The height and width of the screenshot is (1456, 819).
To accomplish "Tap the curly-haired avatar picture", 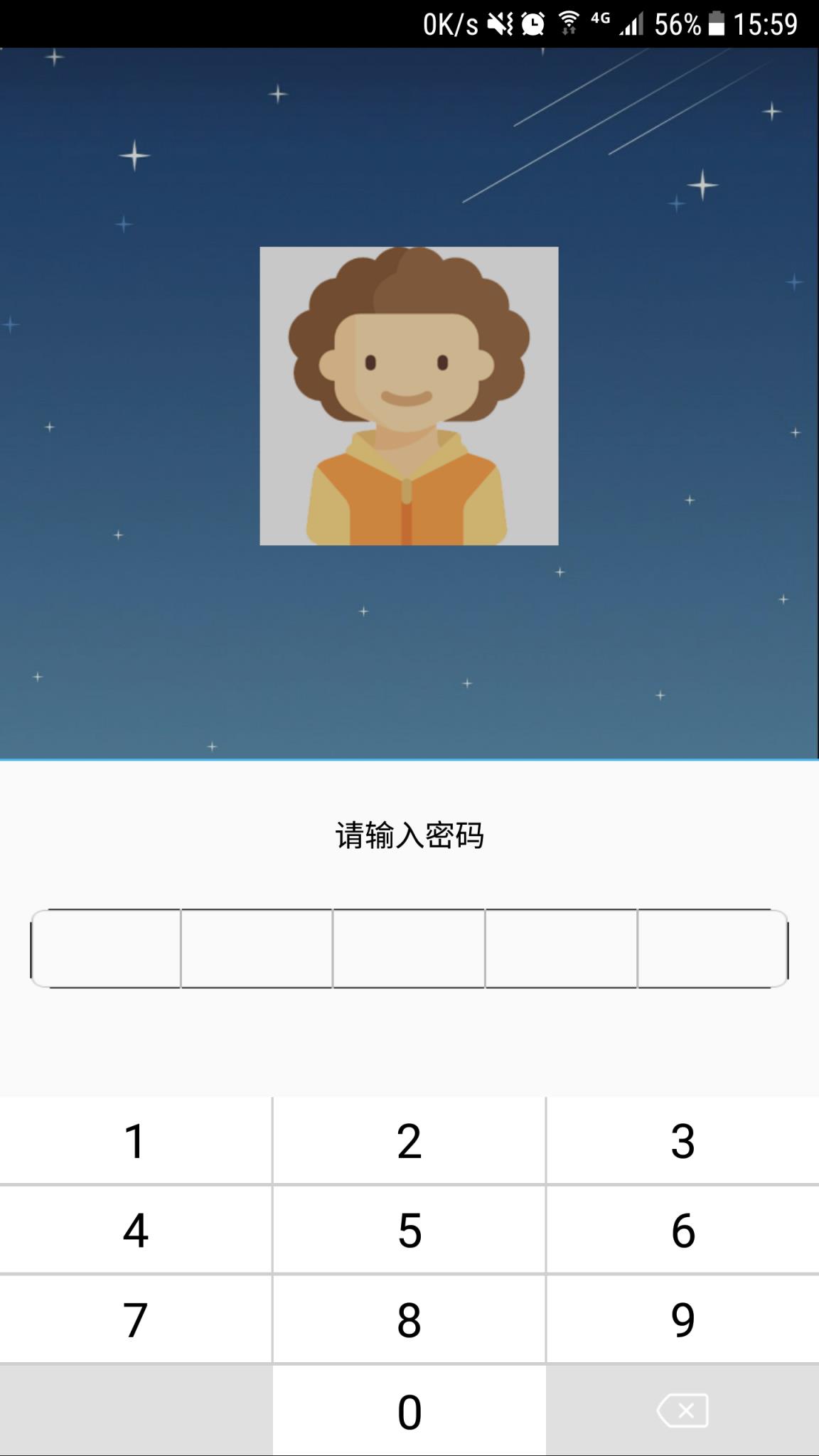I will pyautogui.click(x=409, y=396).
